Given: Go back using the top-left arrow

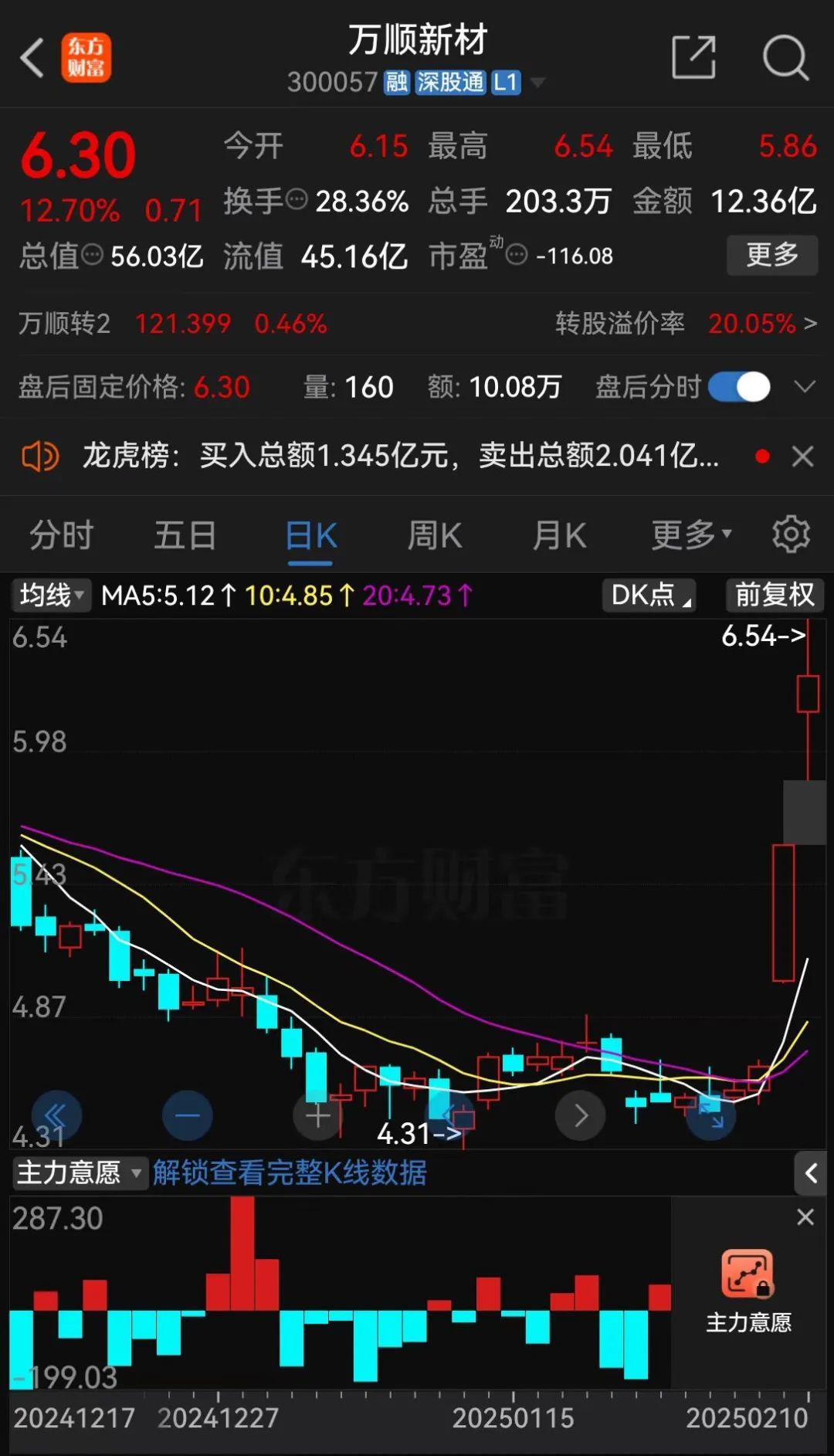Looking at the screenshot, I should pyautogui.click(x=32, y=58).
